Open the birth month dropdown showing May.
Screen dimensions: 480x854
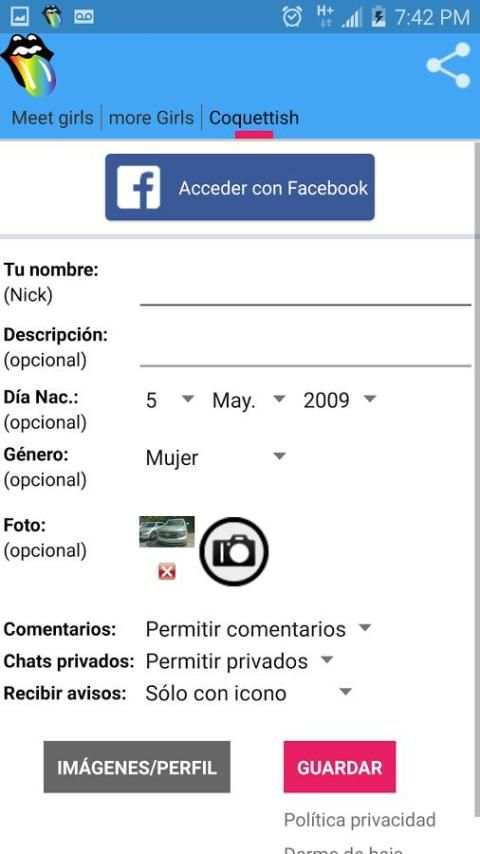248,400
